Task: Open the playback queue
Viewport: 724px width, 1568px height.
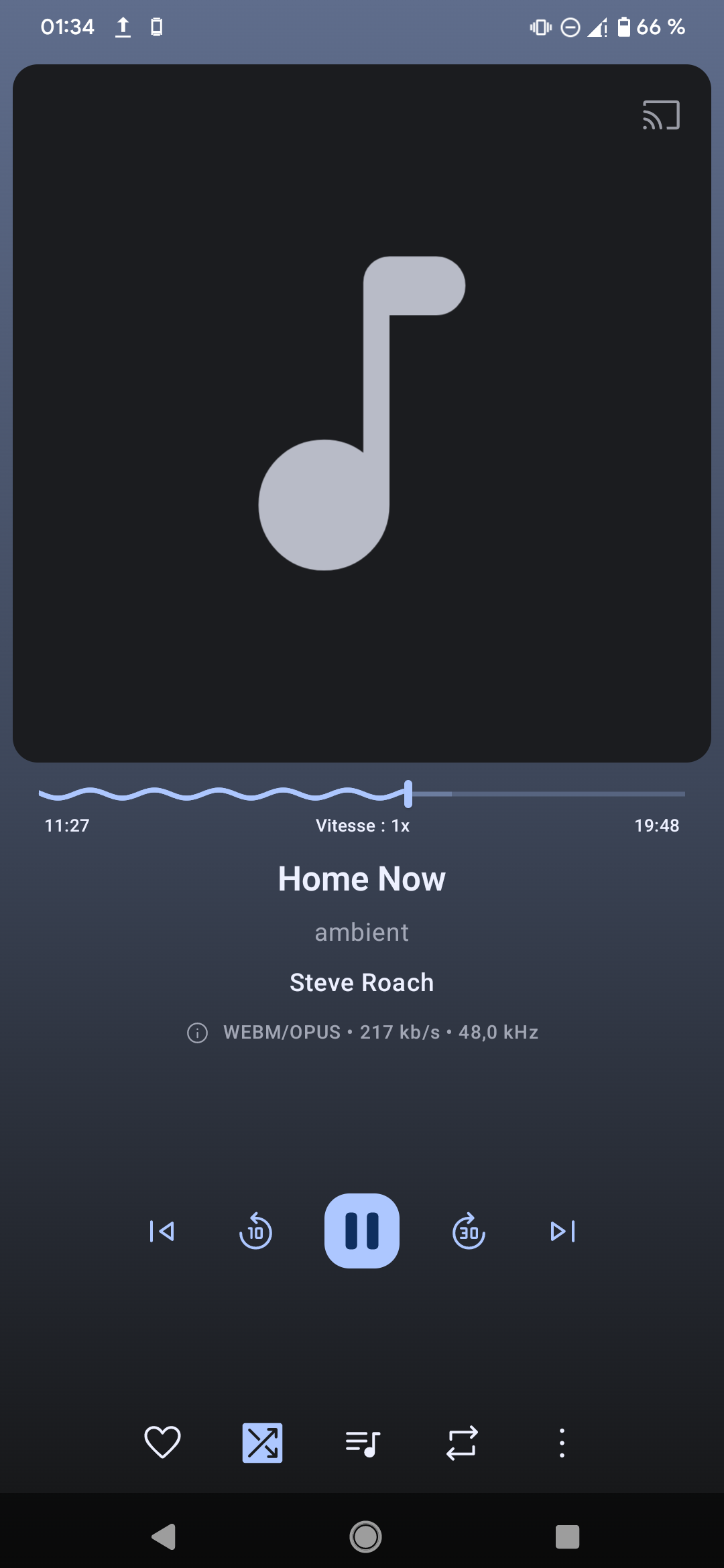Action: [x=363, y=1443]
